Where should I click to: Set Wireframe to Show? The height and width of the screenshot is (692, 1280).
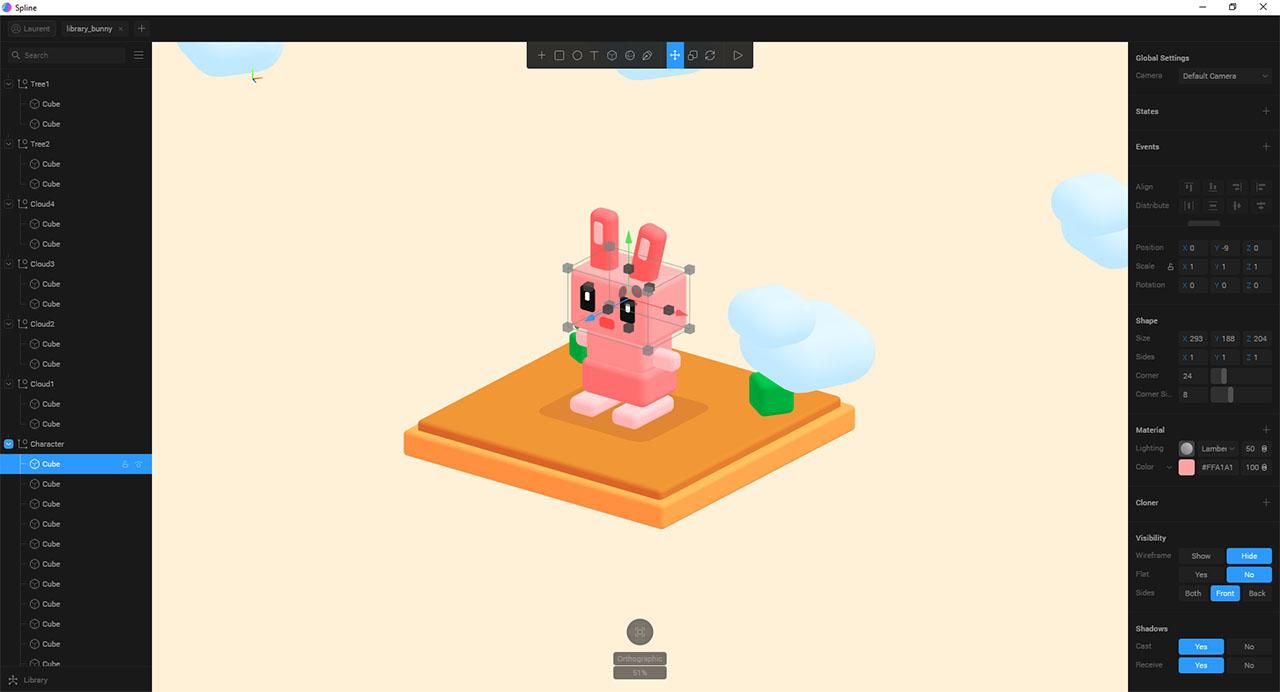click(1201, 556)
